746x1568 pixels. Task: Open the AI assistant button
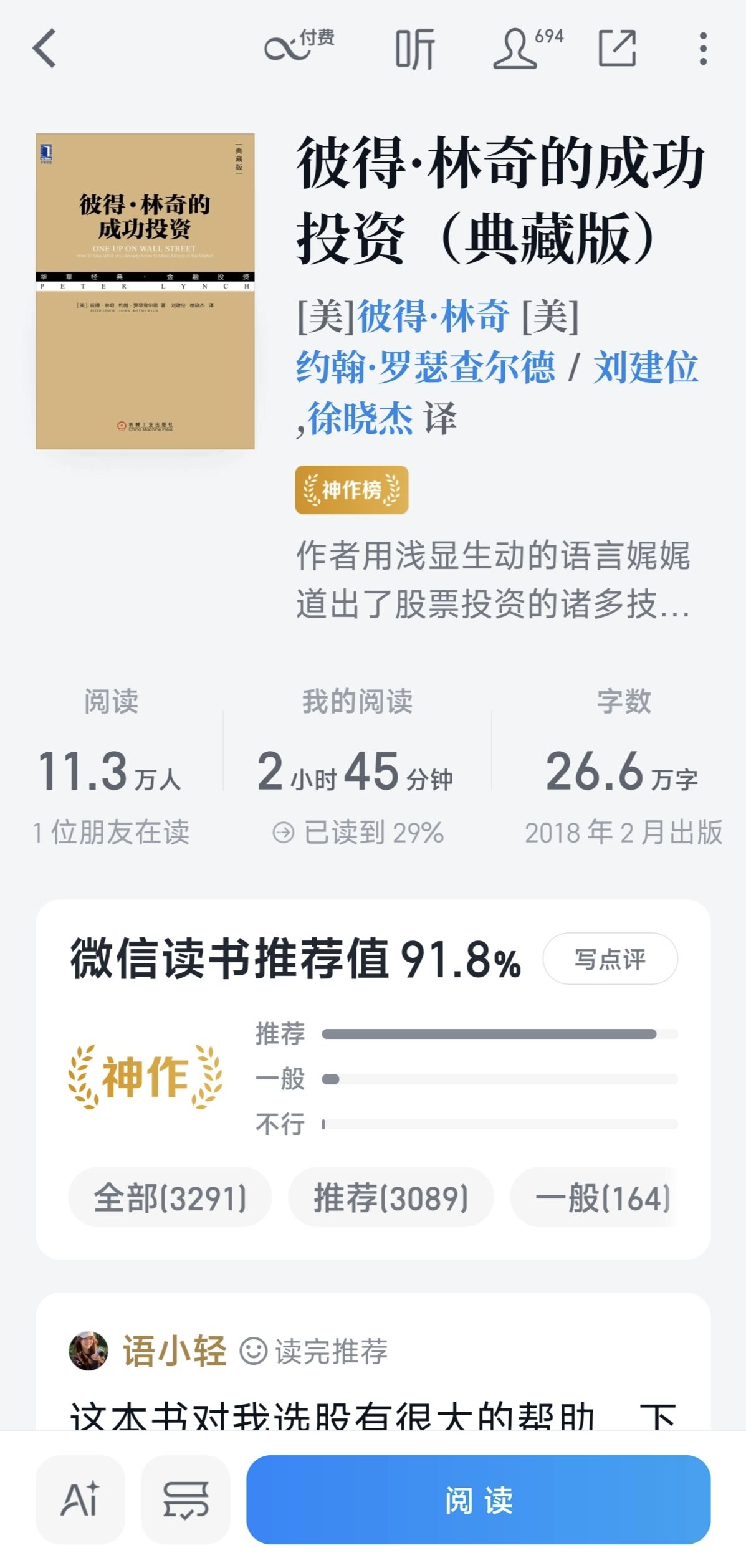[x=80, y=1499]
